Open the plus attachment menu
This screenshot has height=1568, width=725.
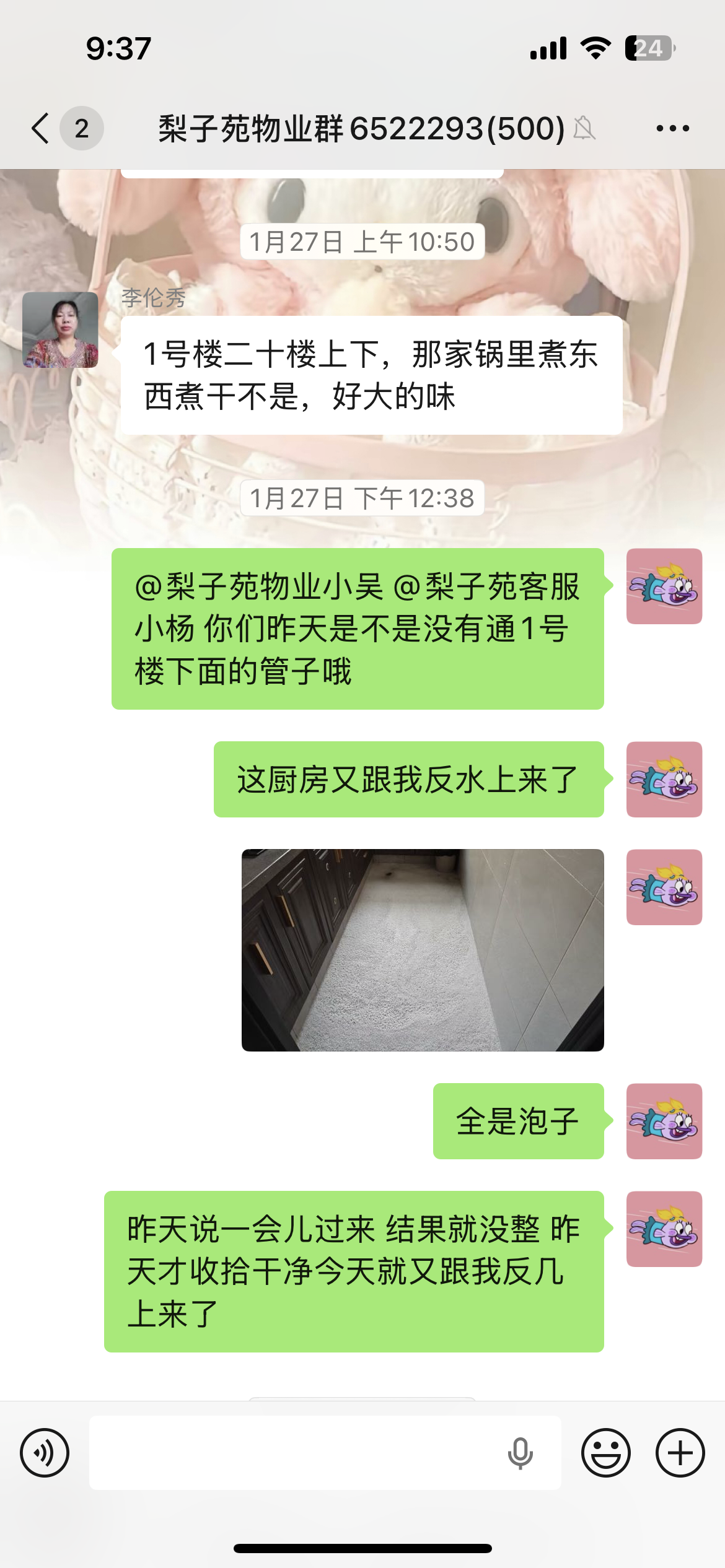tap(680, 1452)
